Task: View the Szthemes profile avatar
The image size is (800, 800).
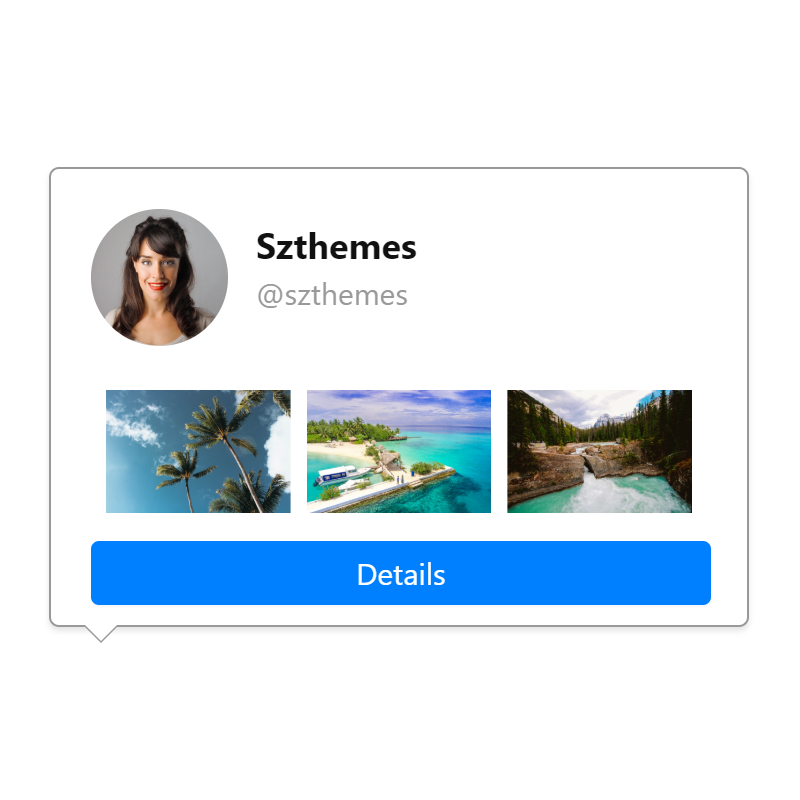Action: tap(159, 277)
